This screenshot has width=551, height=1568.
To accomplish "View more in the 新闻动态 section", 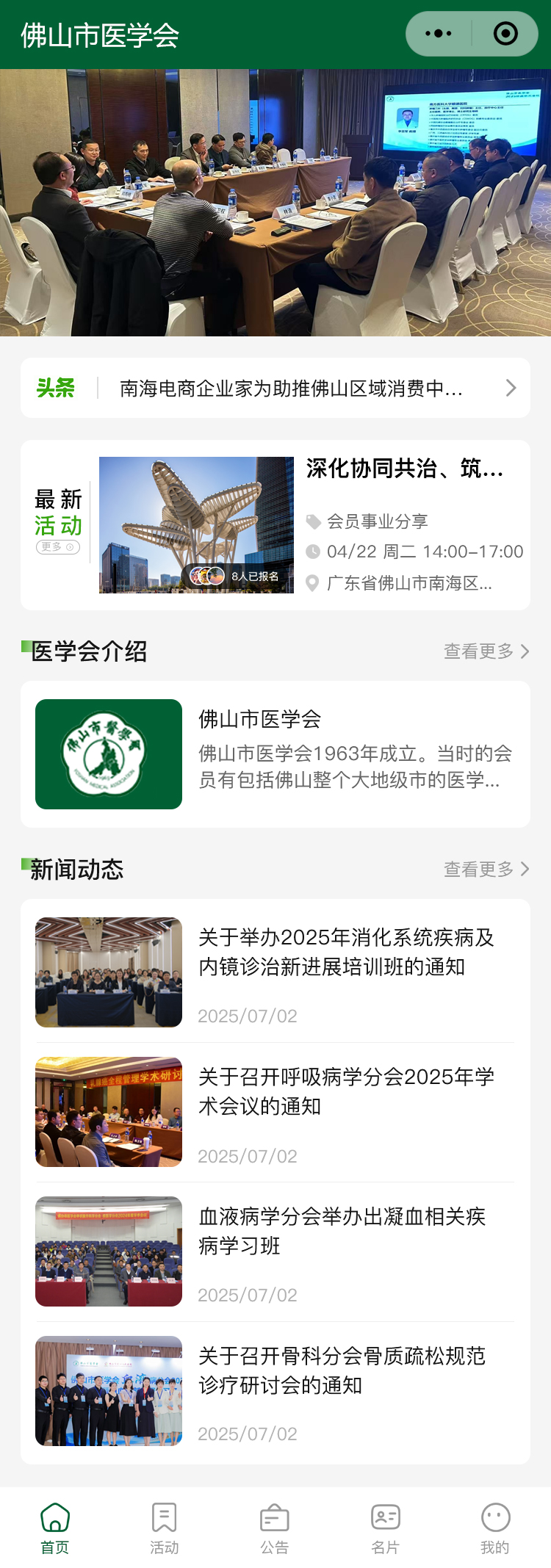I will click(486, 870).
